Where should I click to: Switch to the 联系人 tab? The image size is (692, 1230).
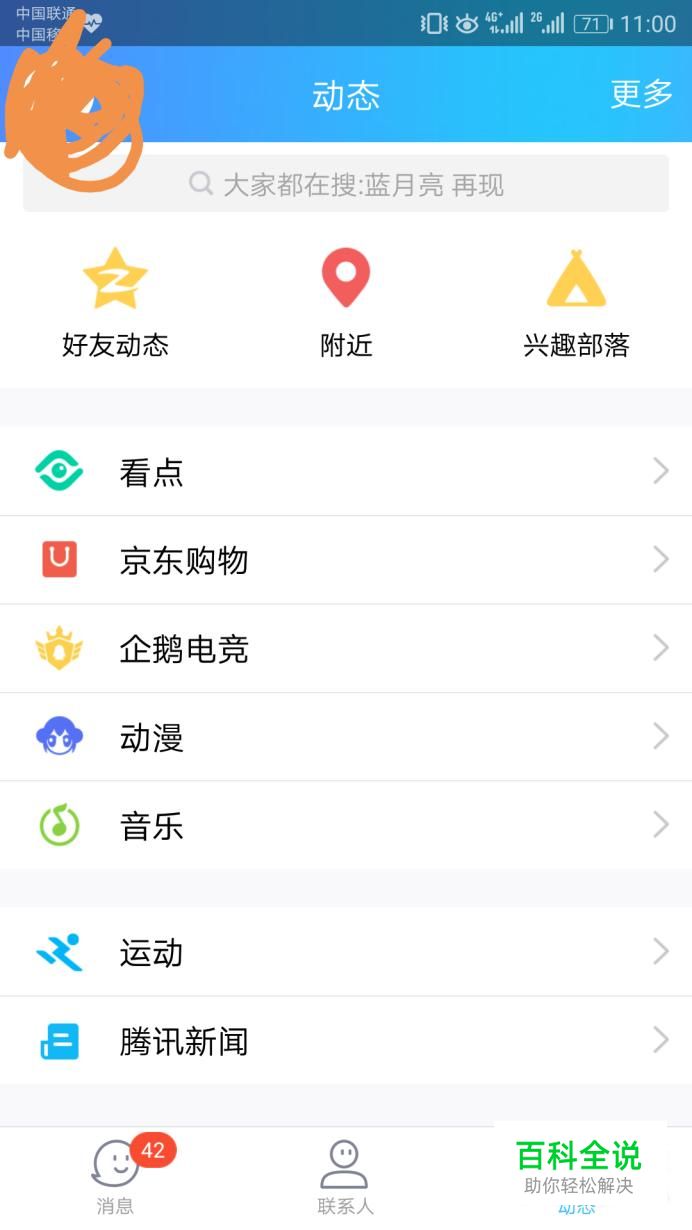(x=345, y=1177)
